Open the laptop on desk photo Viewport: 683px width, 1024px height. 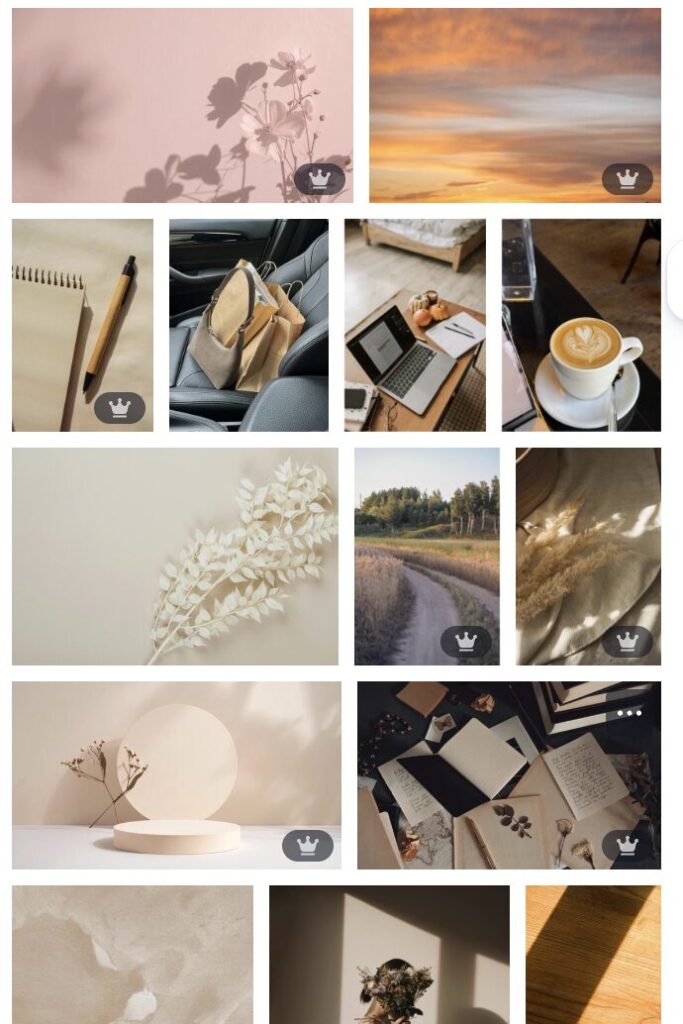[x=415, y=325]
